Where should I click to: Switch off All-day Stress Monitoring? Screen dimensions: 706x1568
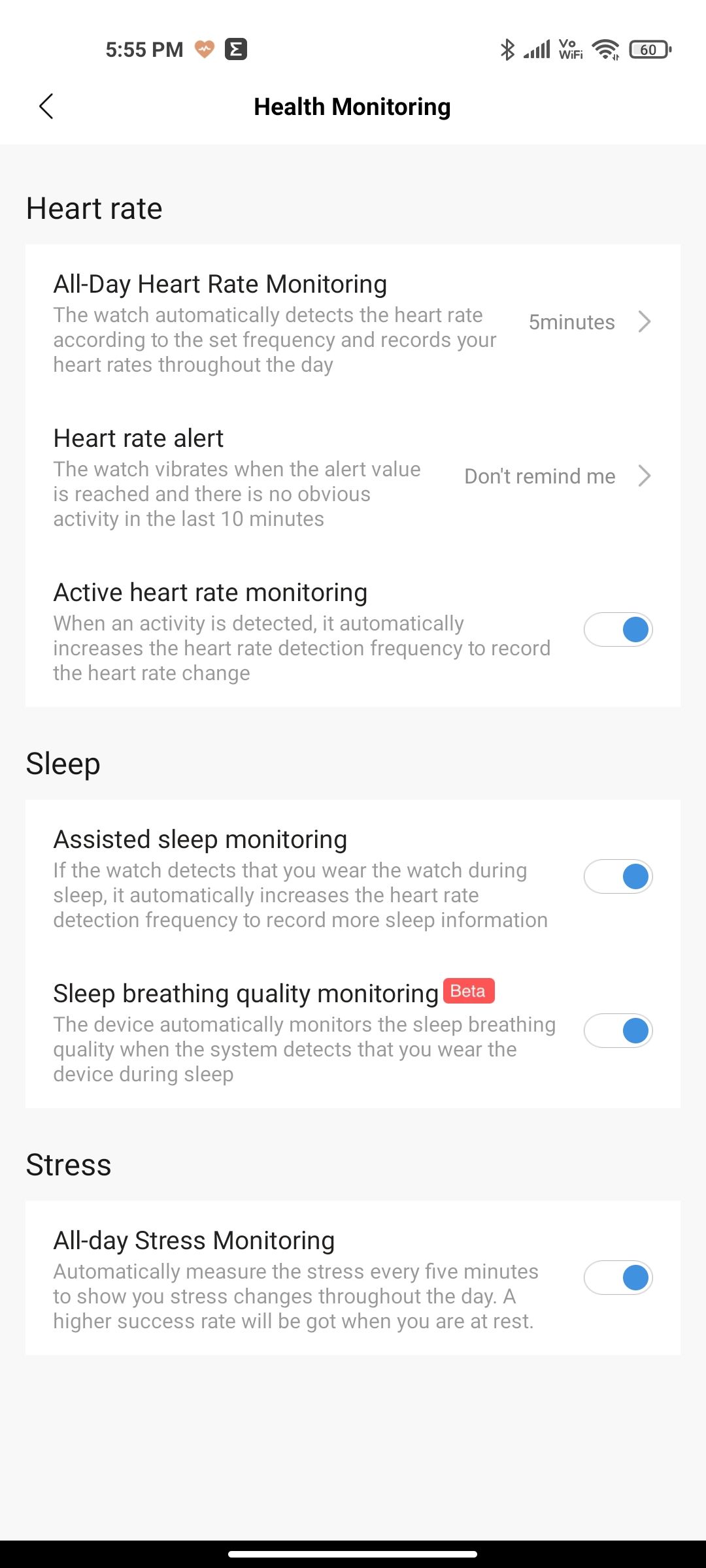pyautogui.click(x=618, y=1278)
